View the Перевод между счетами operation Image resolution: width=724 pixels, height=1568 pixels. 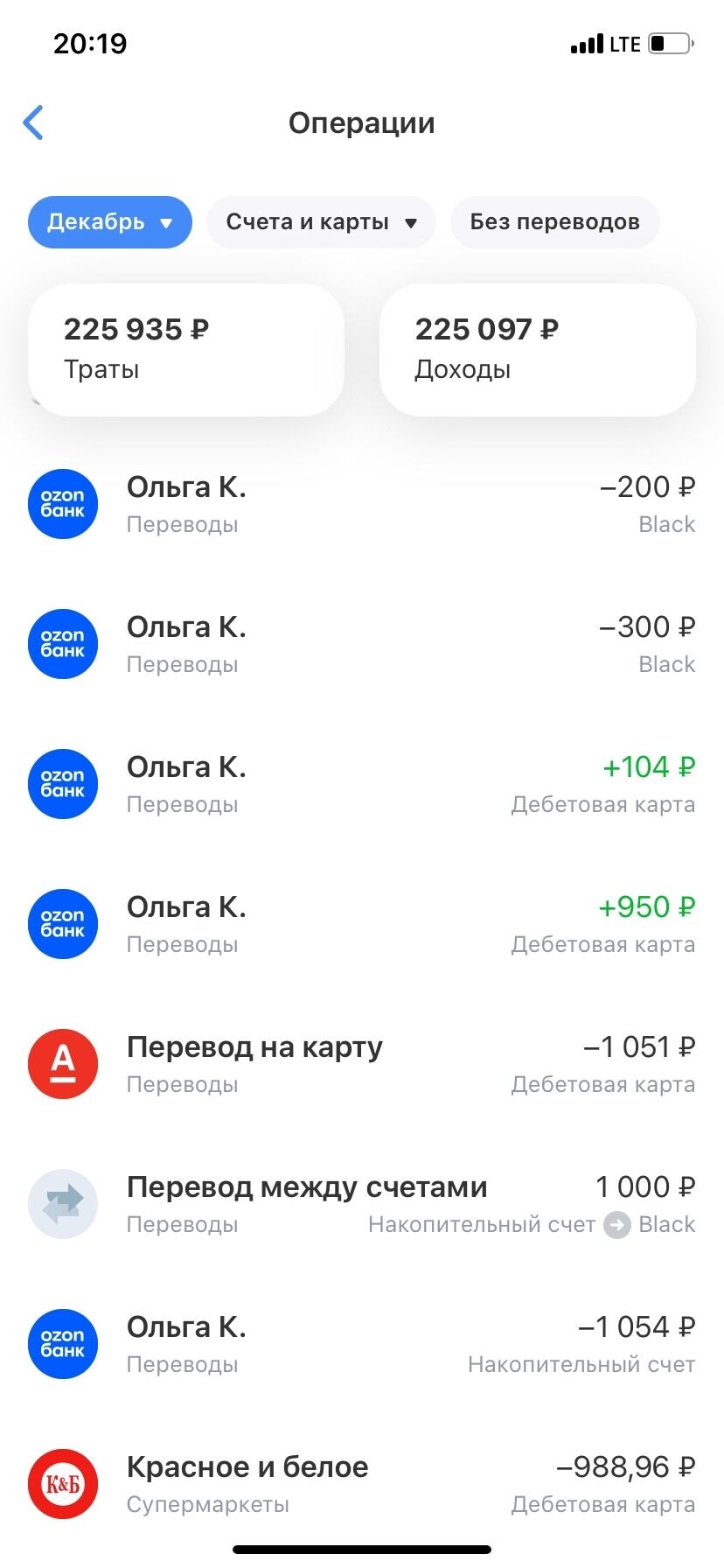coord(362,1205)
